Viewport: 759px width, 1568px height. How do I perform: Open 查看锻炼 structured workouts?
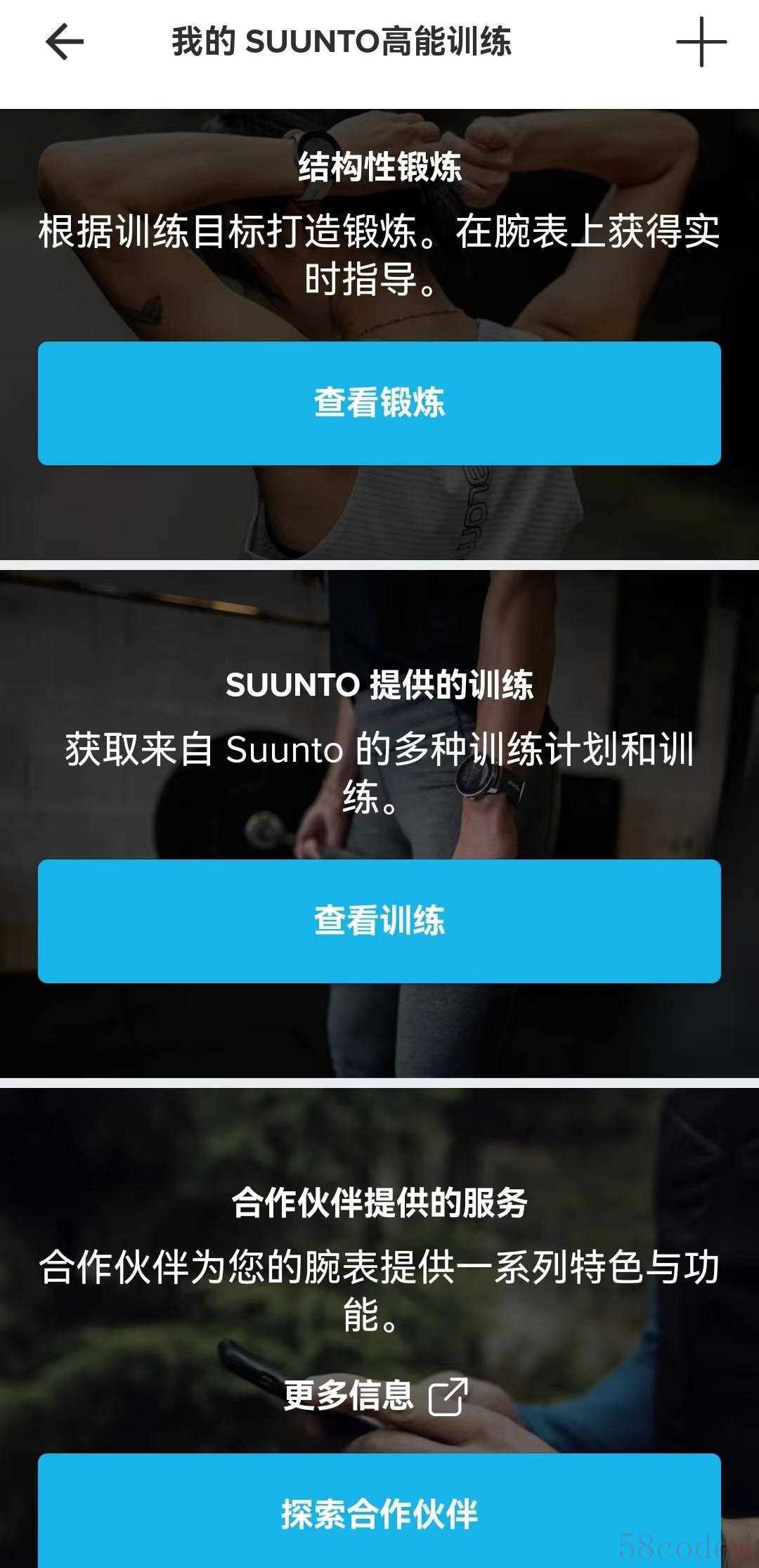379,403
